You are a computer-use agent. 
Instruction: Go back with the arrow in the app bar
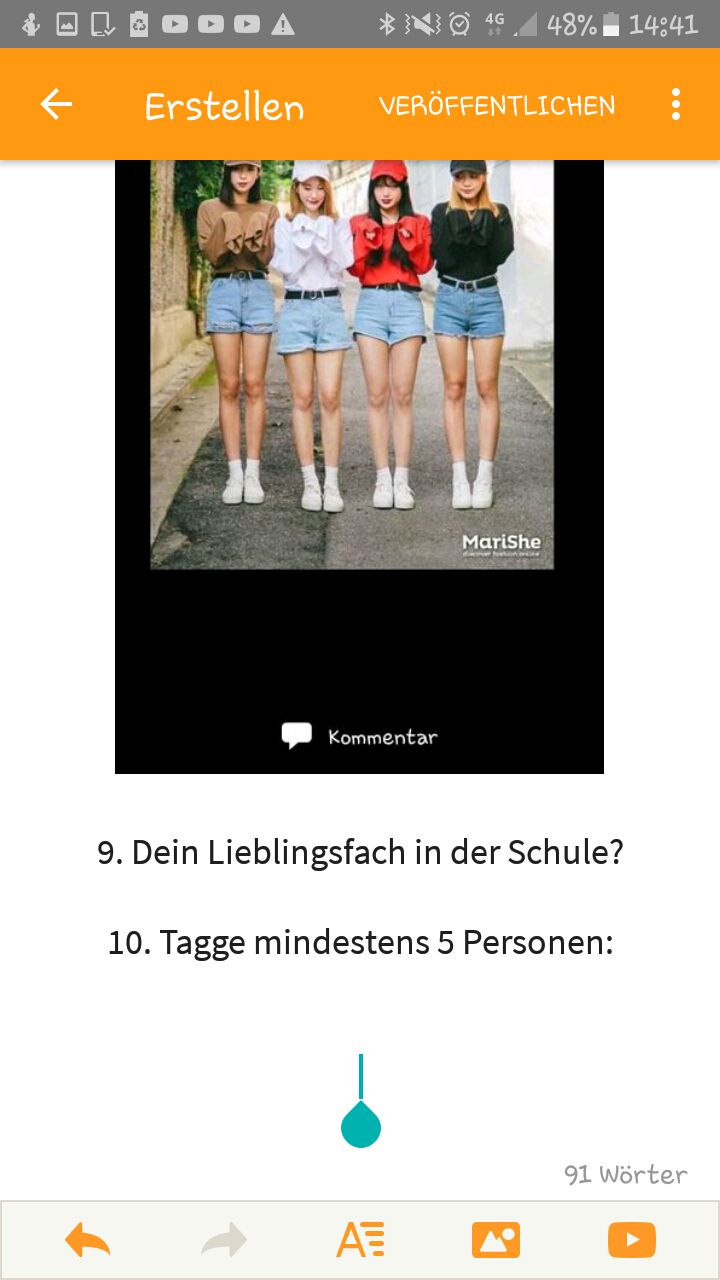tap(56, 104)
